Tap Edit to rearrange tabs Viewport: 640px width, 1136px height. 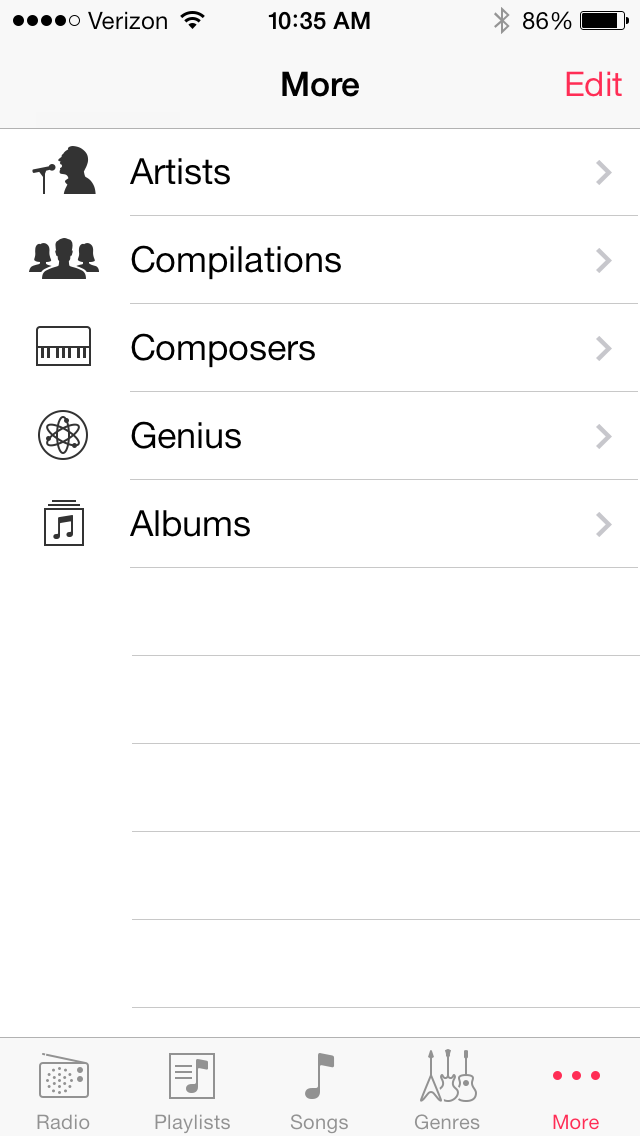click(x=593, y=85)
